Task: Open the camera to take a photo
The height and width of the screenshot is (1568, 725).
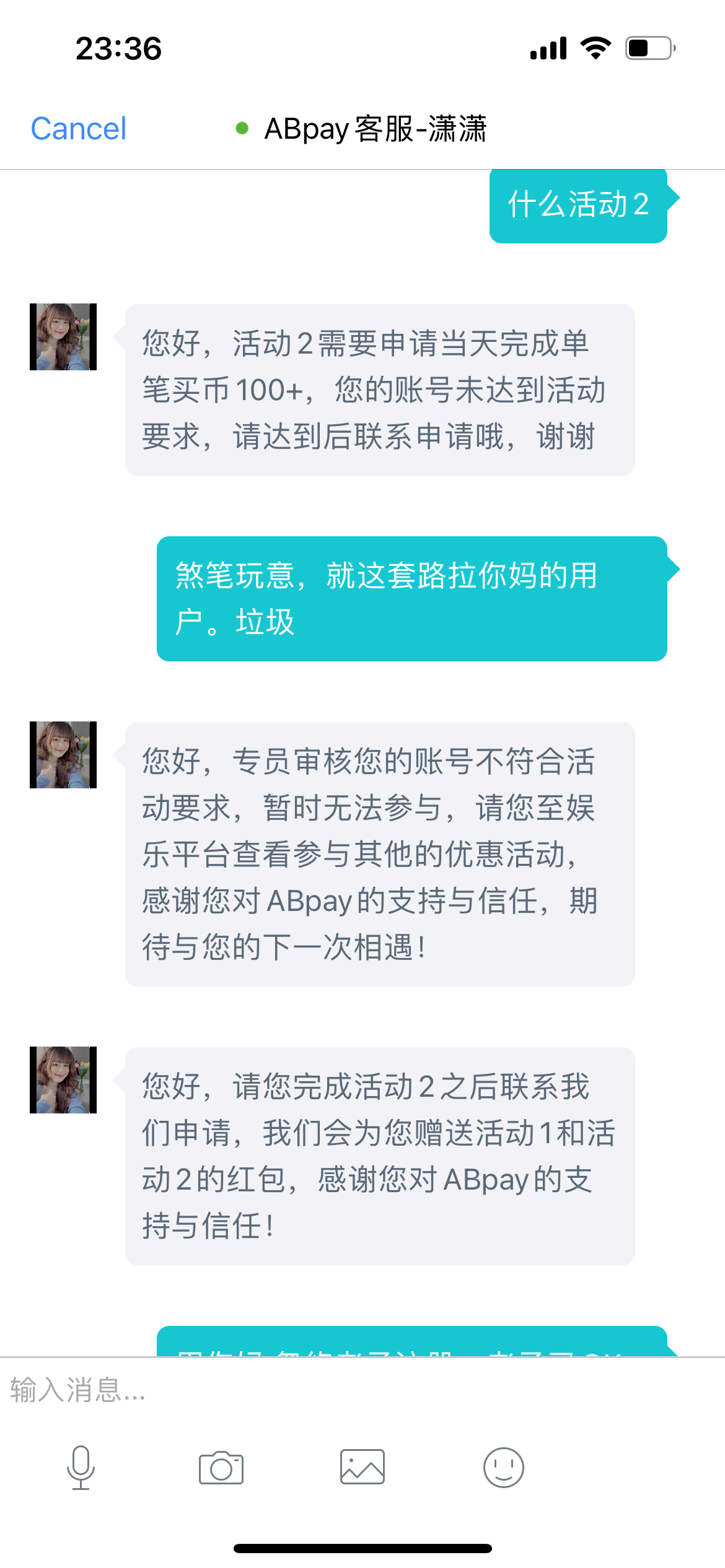Action: tap(221, 1468)
